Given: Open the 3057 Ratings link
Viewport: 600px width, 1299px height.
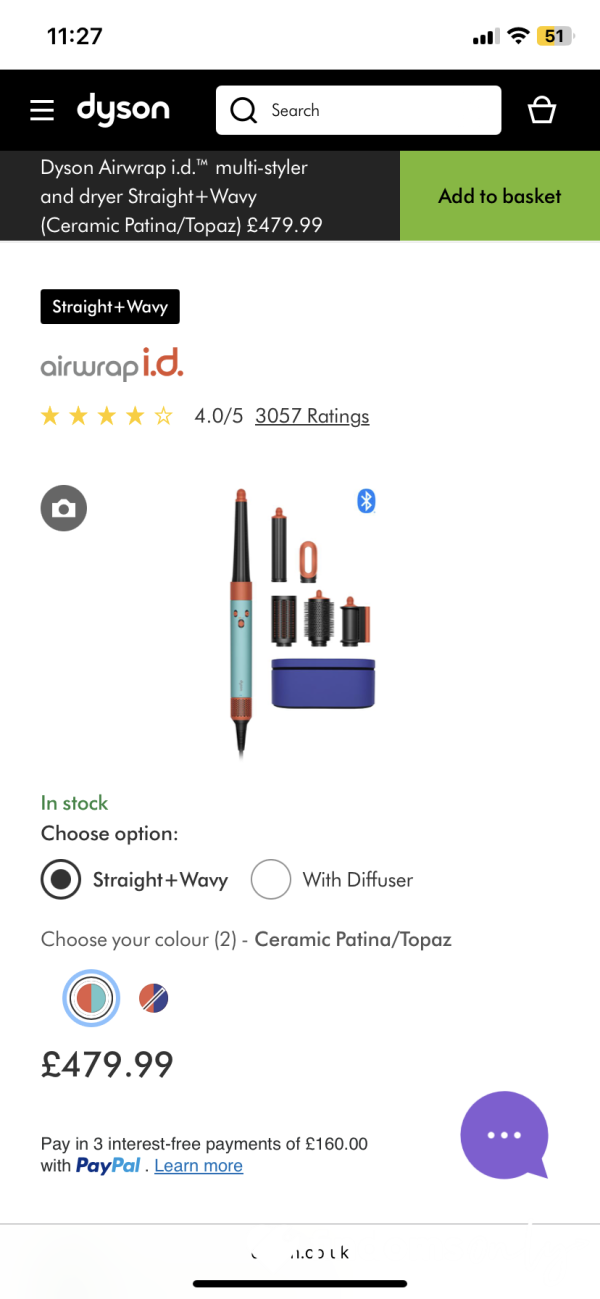Looking at the screenshot, I should click(312, 416).
